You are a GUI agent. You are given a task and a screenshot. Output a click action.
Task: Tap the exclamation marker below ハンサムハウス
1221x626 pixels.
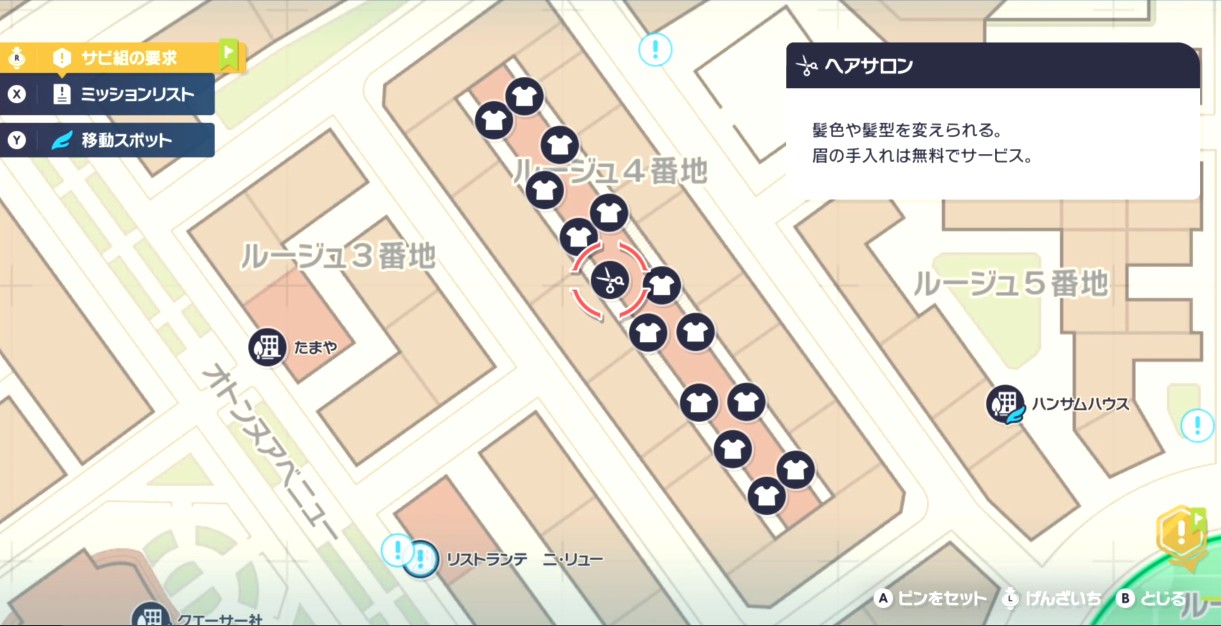click(1197, 425)
